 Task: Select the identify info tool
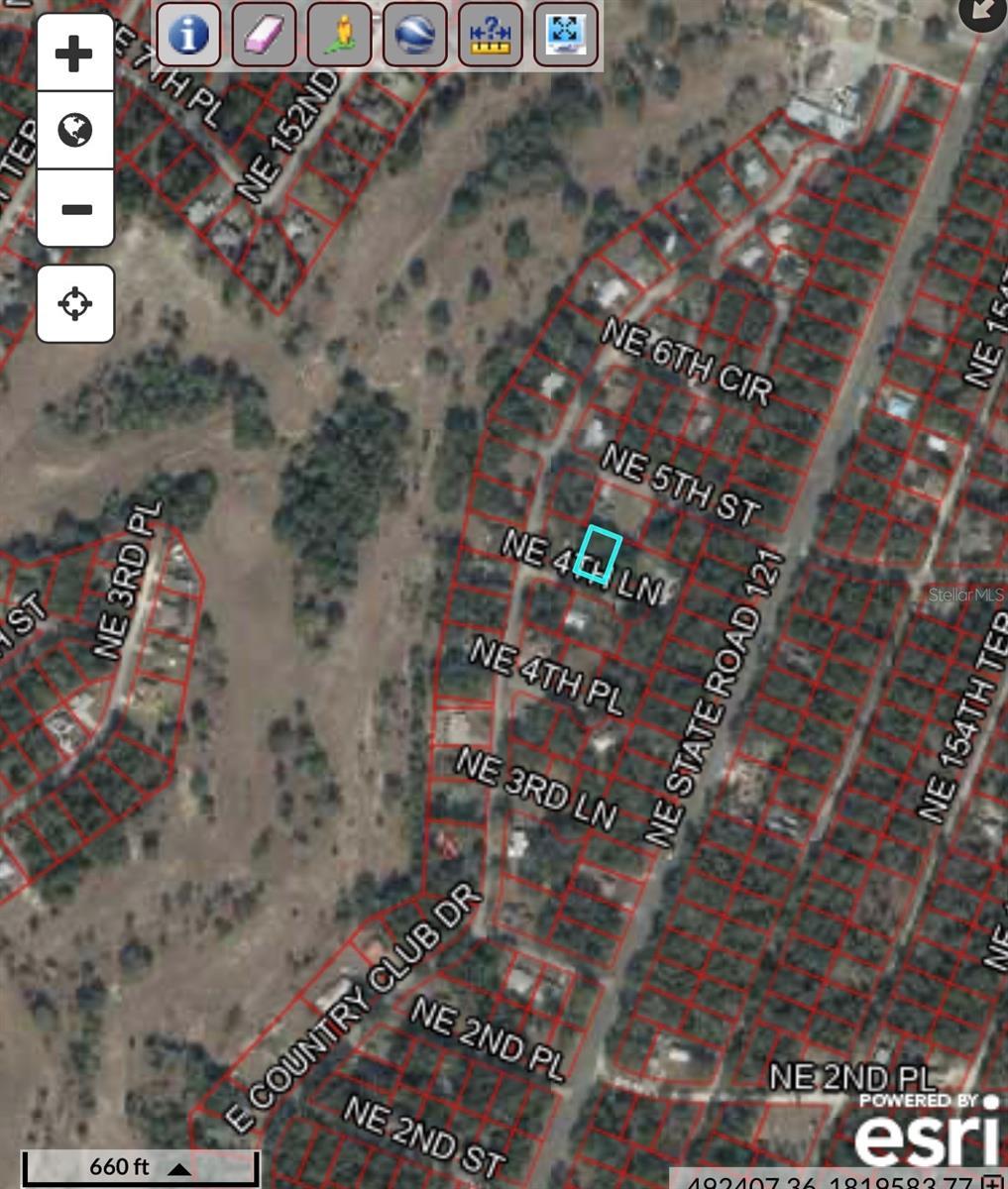188,35
